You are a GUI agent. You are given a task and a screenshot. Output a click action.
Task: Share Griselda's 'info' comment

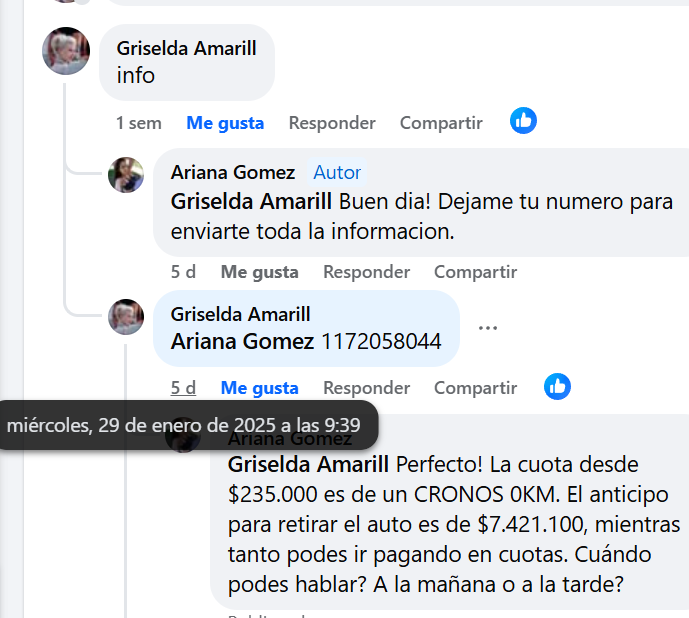pos(441,123)
